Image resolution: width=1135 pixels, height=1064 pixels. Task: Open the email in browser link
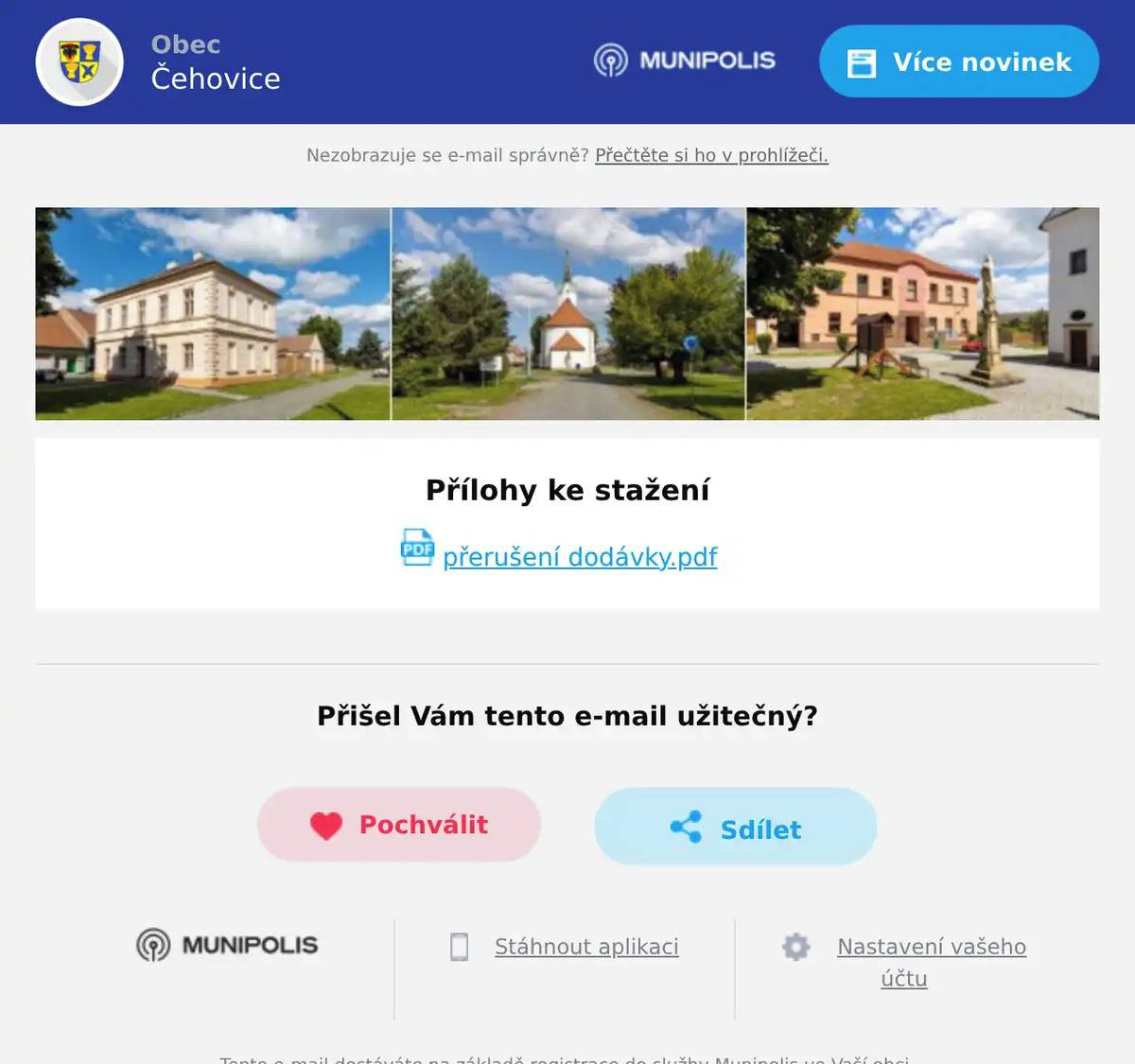(711, 155)
